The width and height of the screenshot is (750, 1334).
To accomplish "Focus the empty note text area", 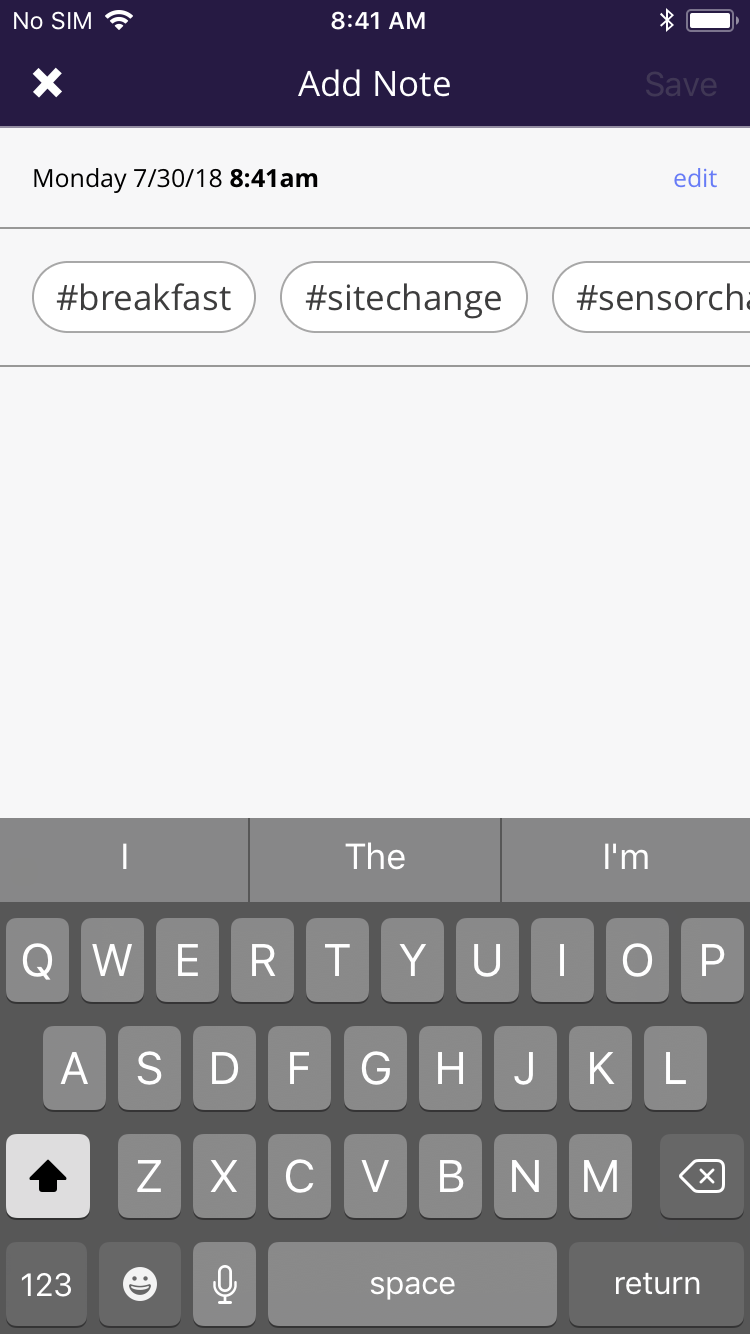I will click(375, 590).
